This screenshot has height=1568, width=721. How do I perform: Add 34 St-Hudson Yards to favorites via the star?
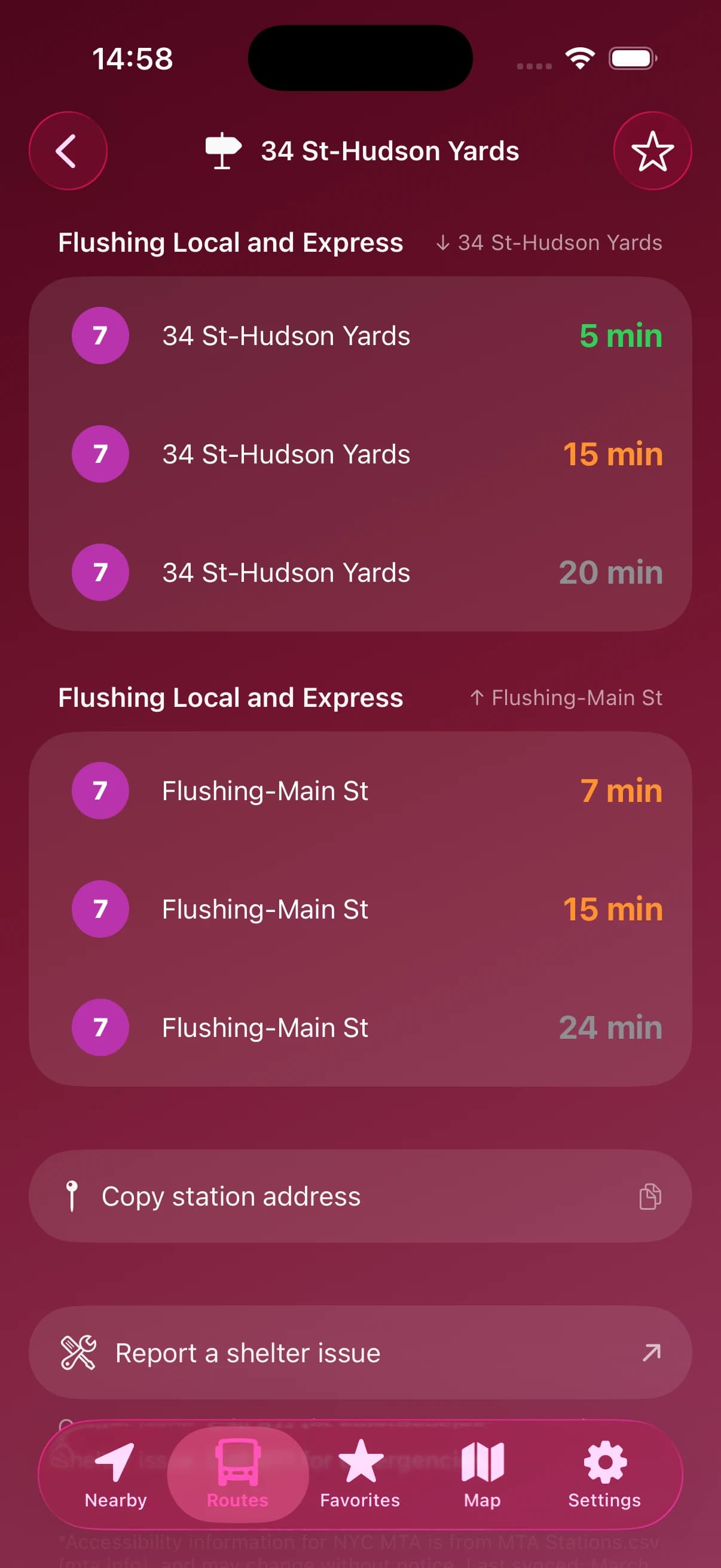pyautogui.click(x=652, y=150)
